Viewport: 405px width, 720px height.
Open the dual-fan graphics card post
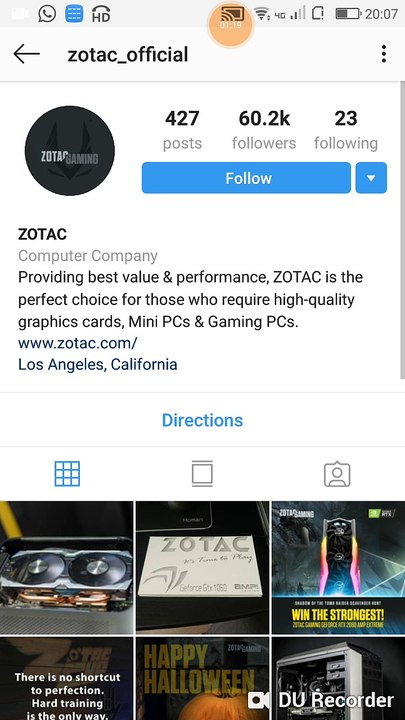(67, 568)
